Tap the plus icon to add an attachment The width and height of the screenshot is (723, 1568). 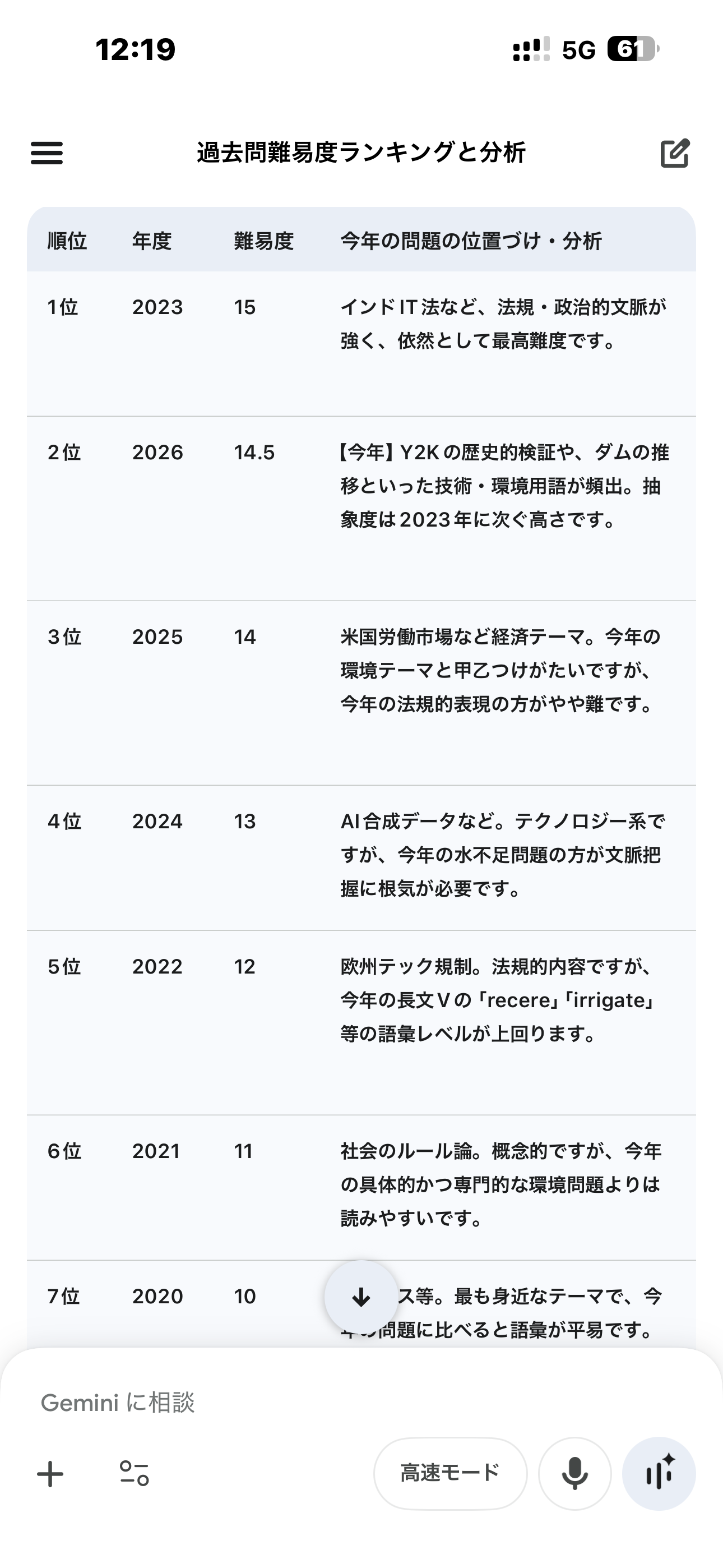pos(50,1474)
